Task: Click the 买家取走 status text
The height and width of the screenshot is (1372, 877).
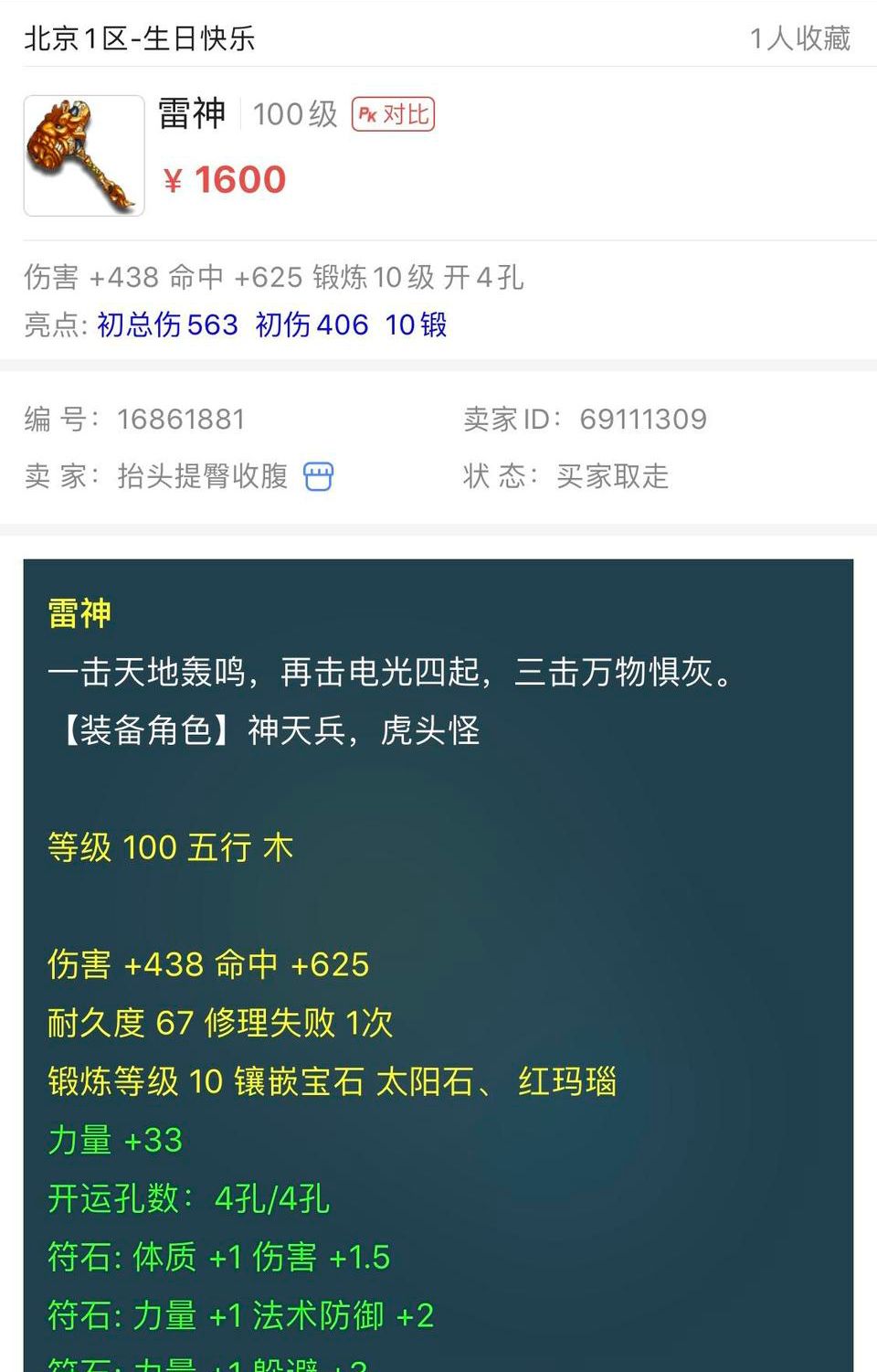Action: click(613, 476)
